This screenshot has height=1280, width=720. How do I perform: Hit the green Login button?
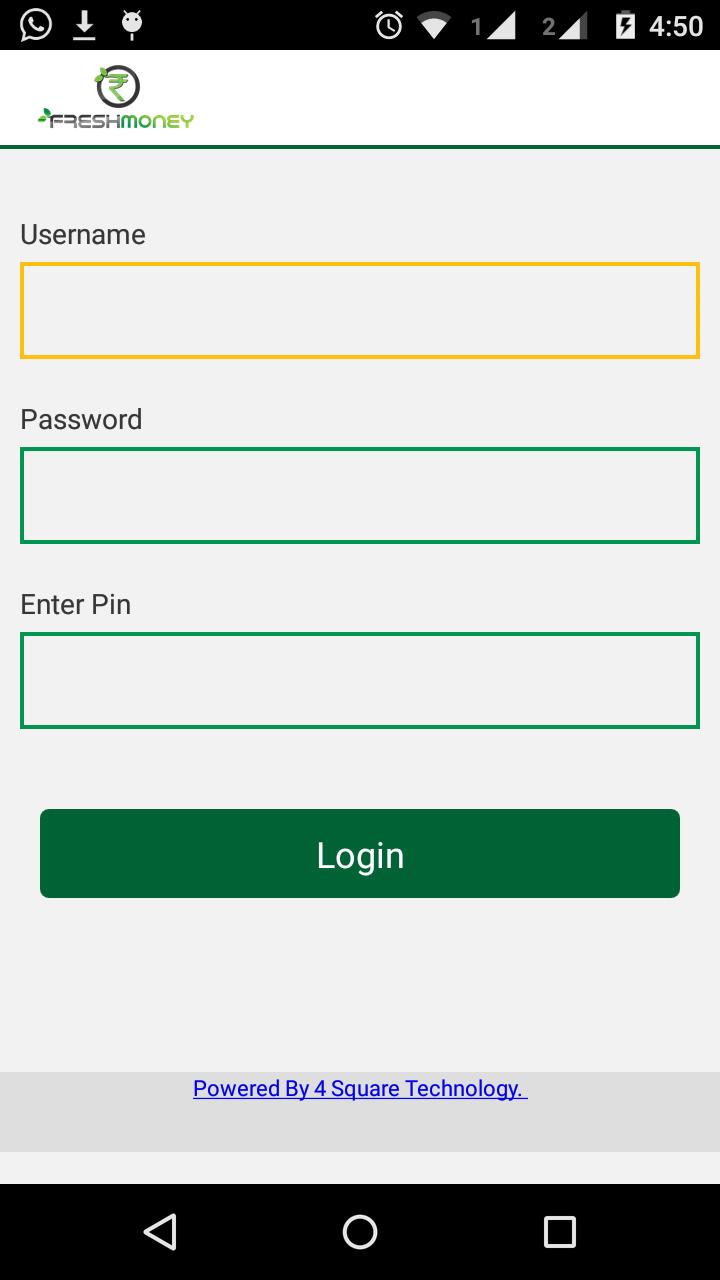pos(360,853)
